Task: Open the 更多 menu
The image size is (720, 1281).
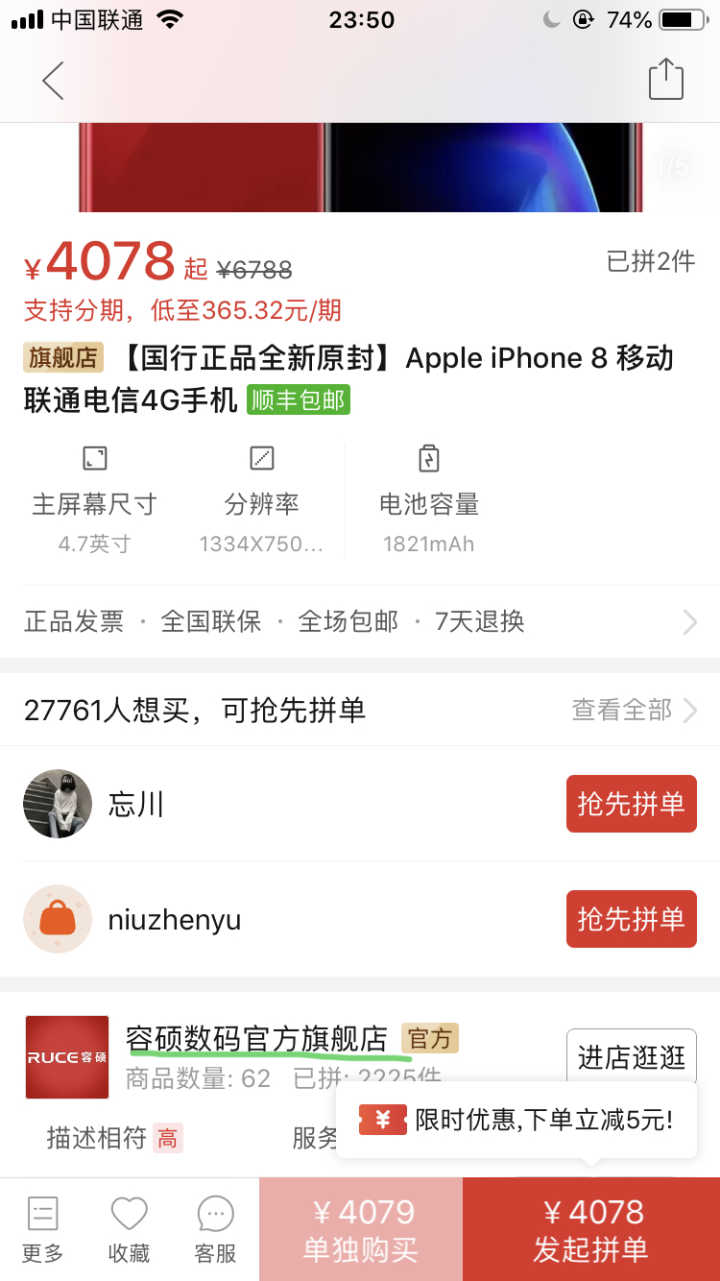Action: pos(43,1229)
